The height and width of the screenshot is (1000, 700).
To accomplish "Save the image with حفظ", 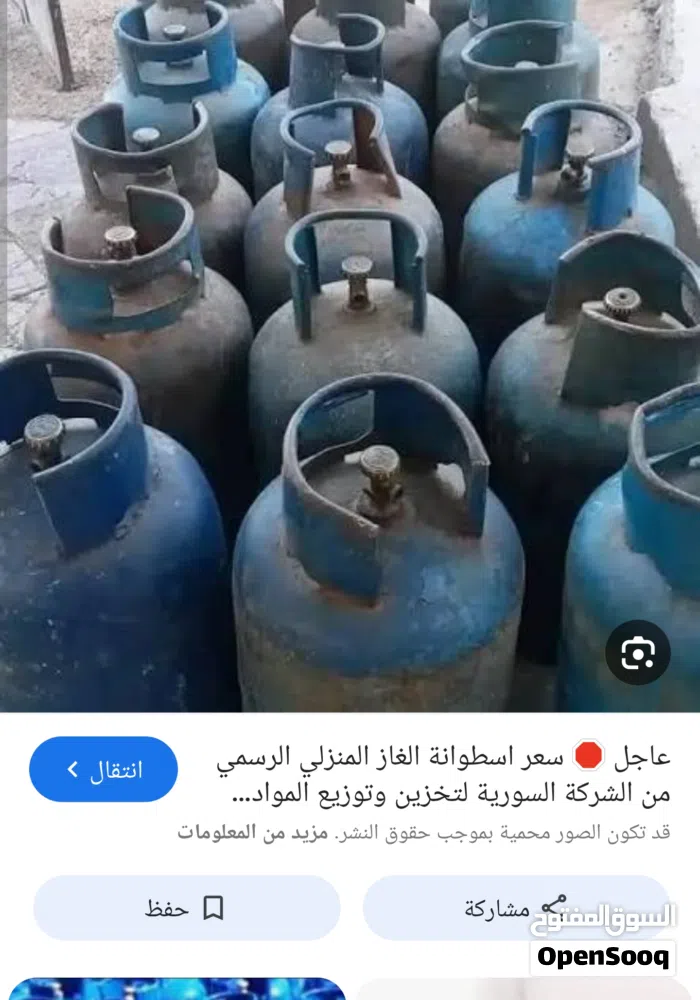I will click(186, 908).
